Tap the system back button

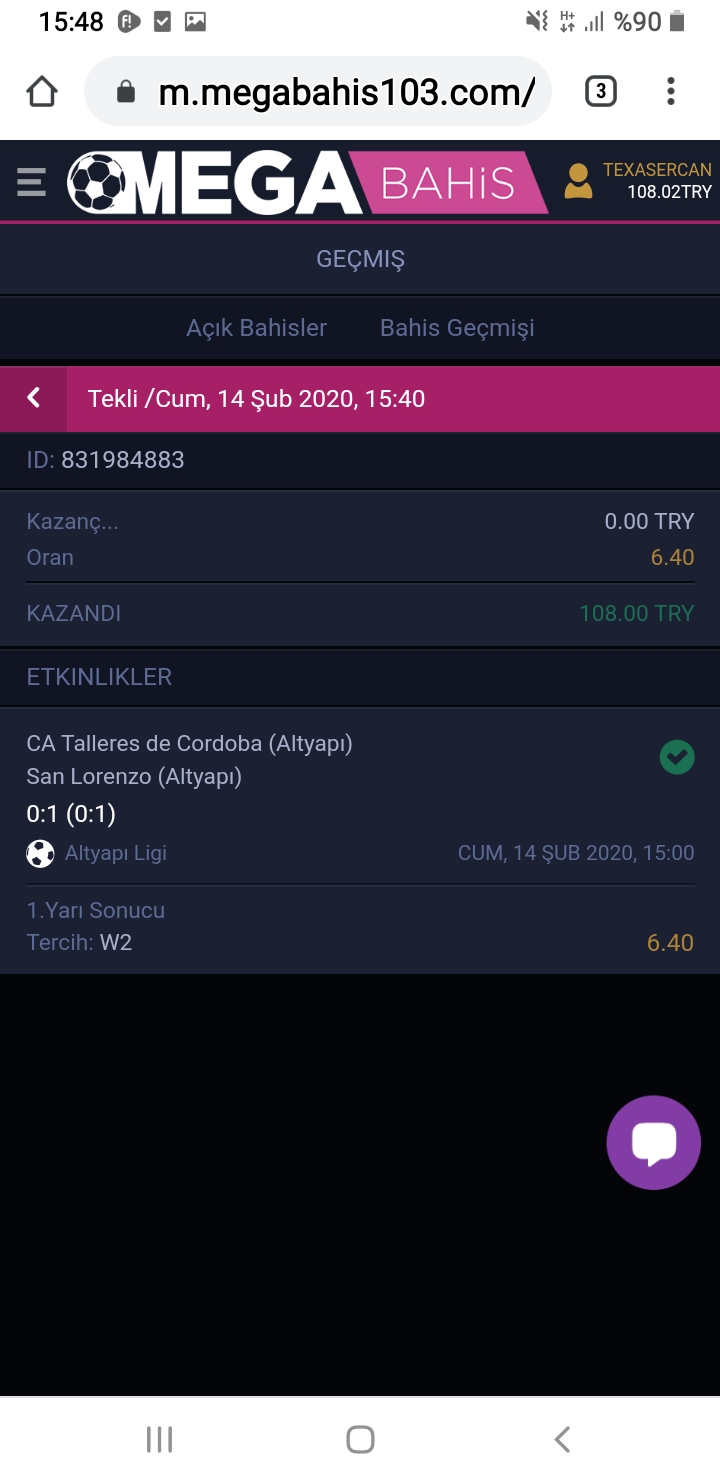click(562, 1439)
